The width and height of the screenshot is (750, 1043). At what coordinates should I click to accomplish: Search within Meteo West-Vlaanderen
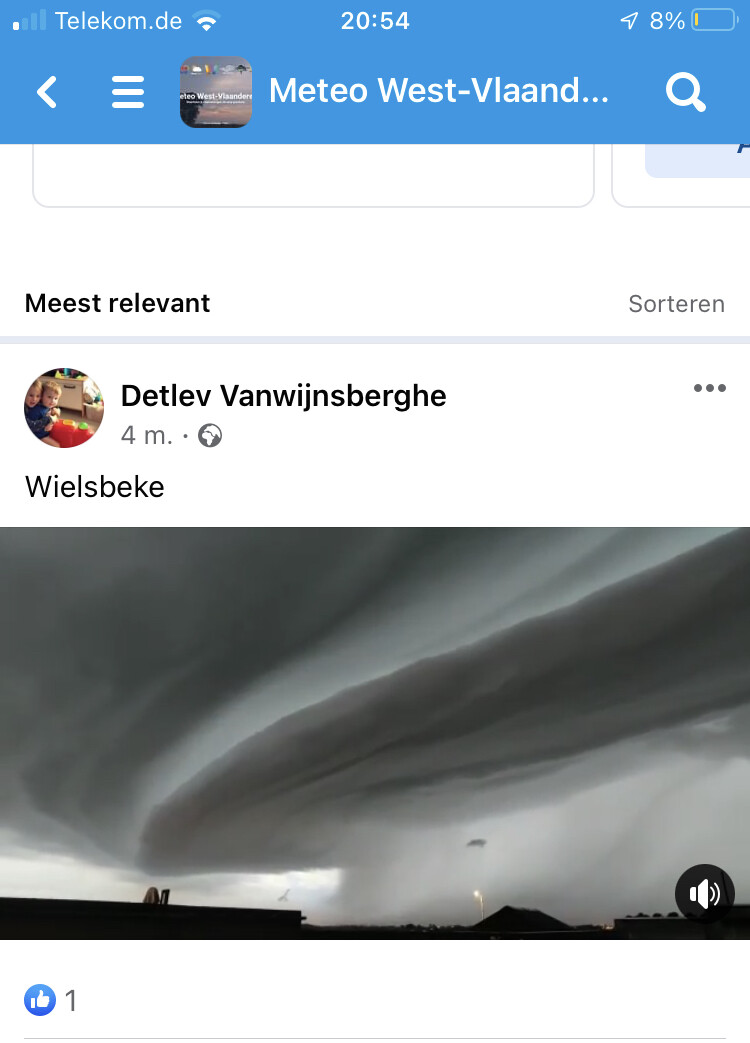(685, 93)
